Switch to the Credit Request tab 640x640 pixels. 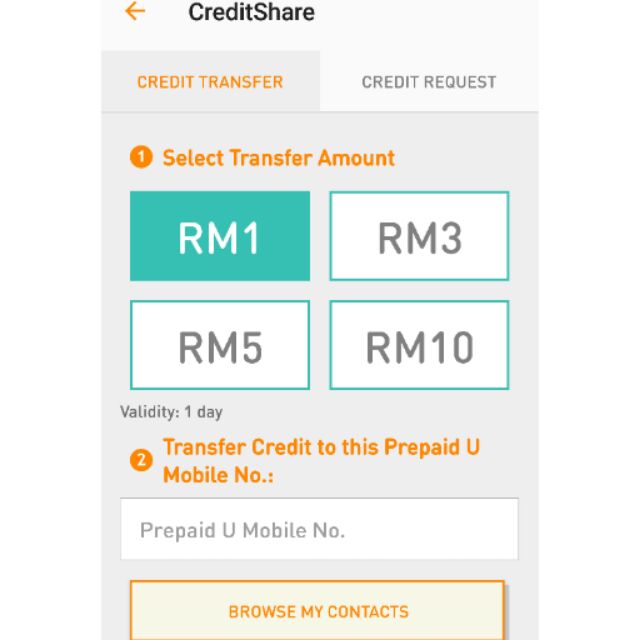coord(428,82)
